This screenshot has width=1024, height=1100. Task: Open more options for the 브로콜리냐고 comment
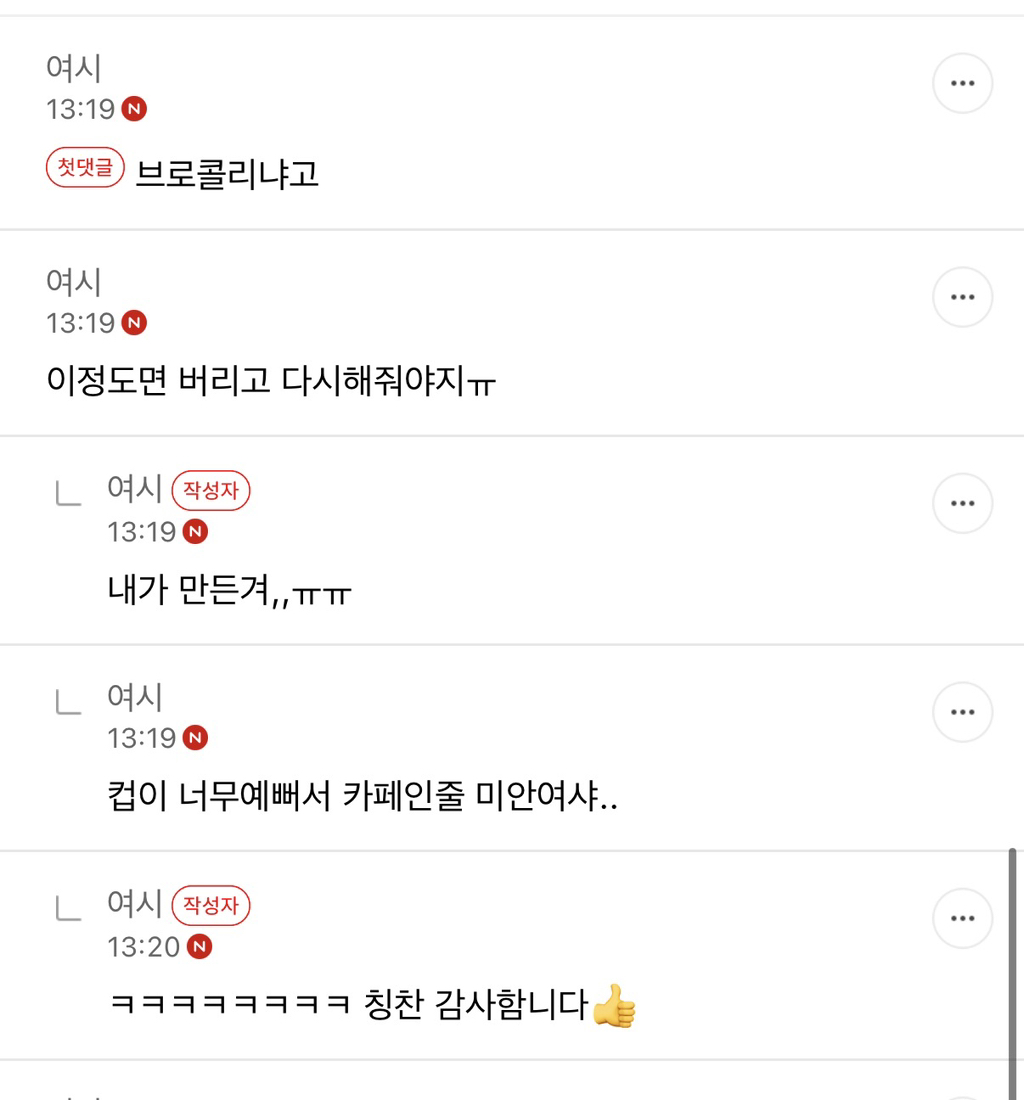coord(962,84)
